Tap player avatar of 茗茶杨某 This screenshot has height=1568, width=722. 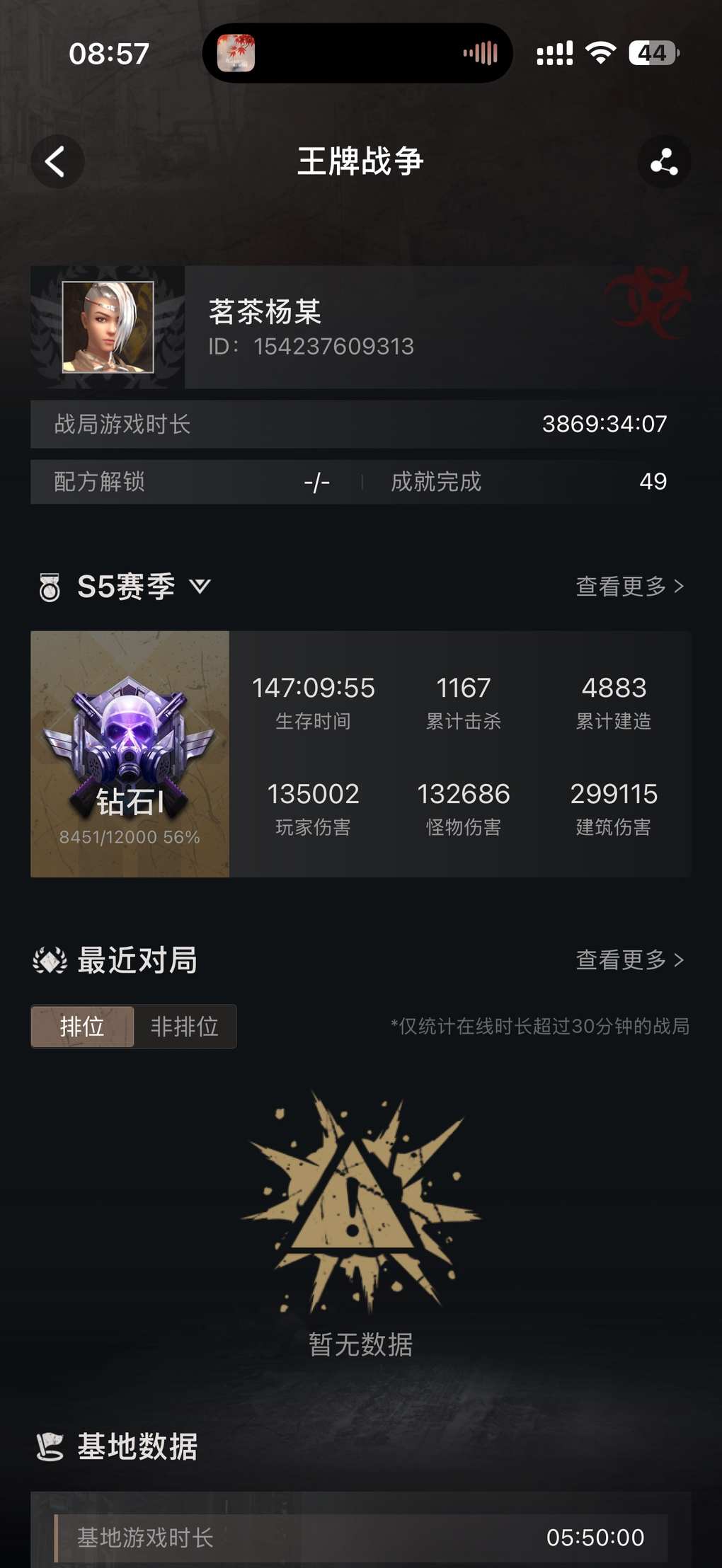click(108, 327)
